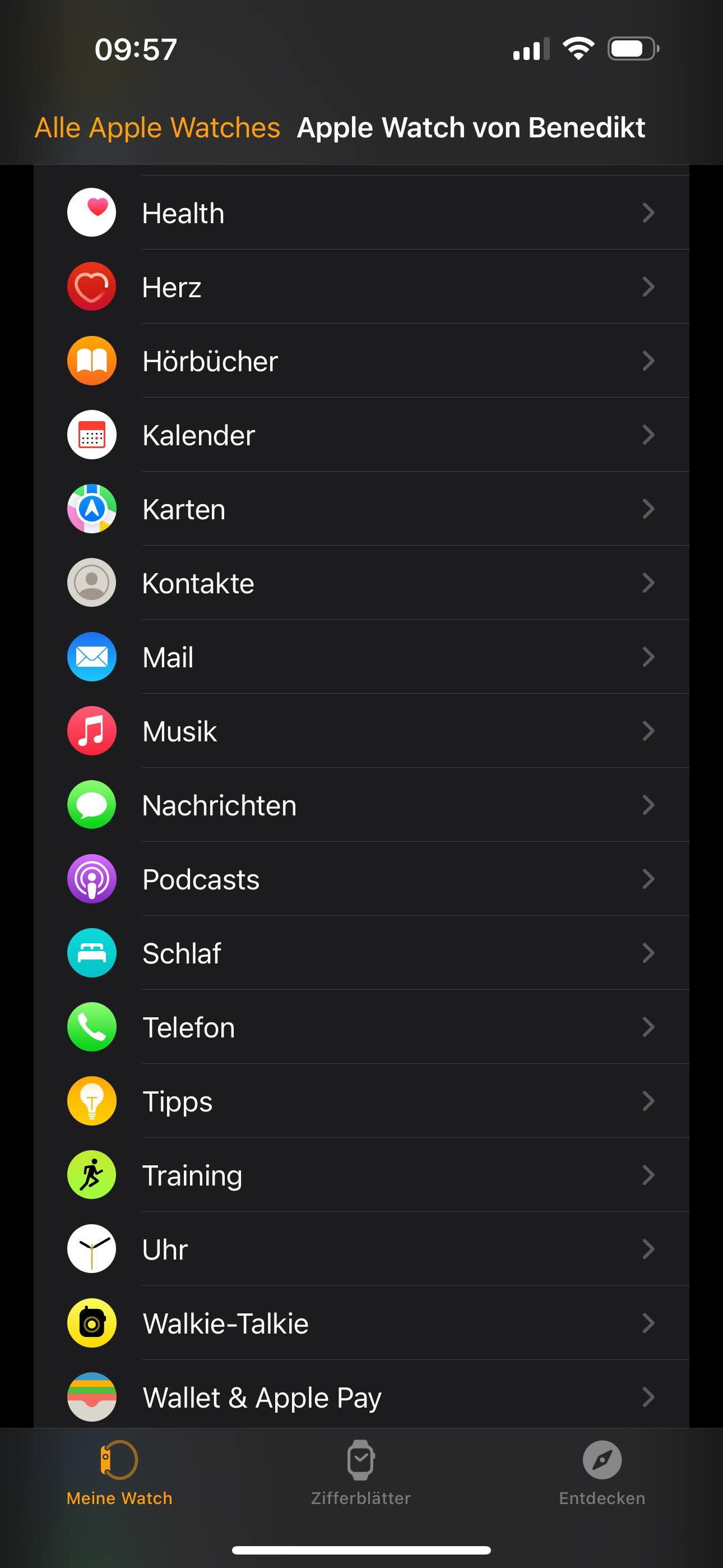Image resolution: width=723 pixels, height=1568 pixels.
Task: Open Health settings
Action: [x=361, y=213]
